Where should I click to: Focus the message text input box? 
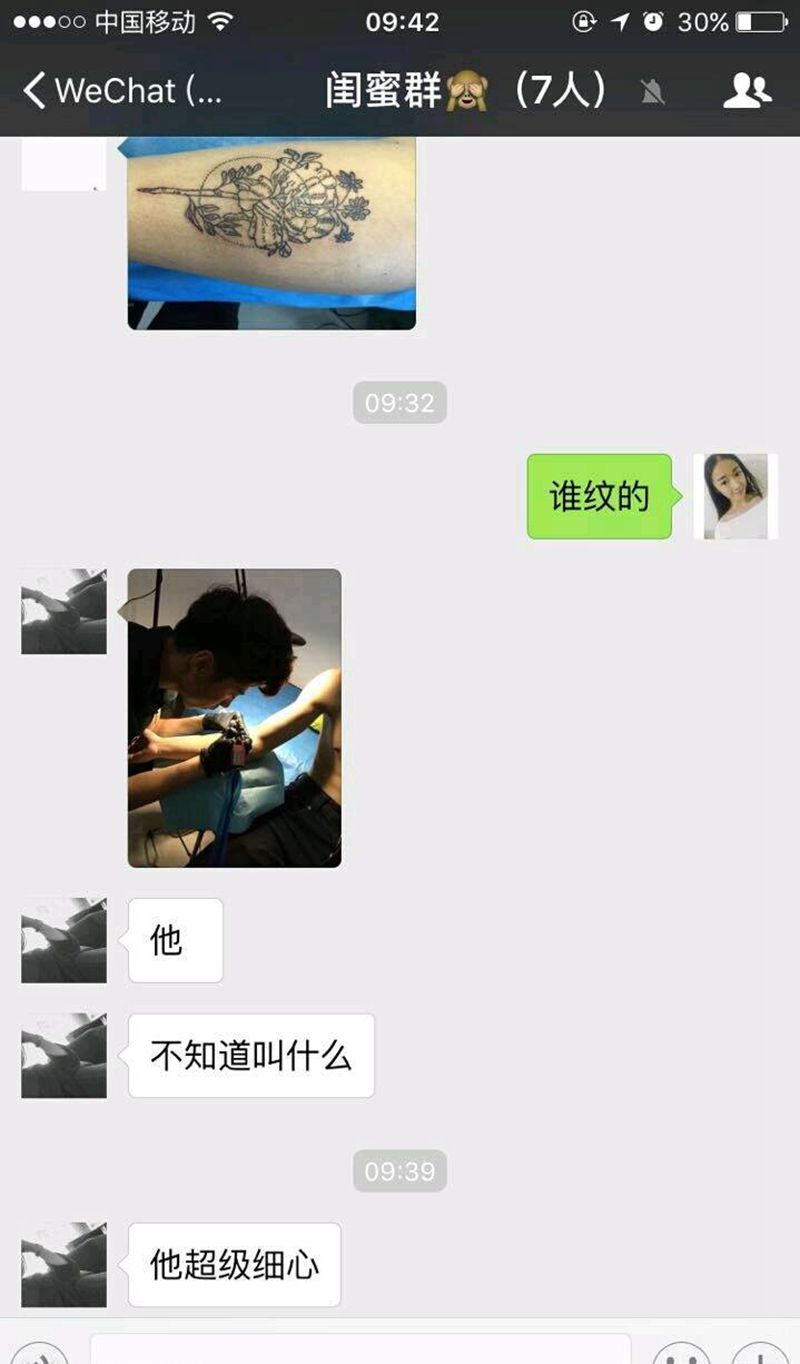point(360,1350)
